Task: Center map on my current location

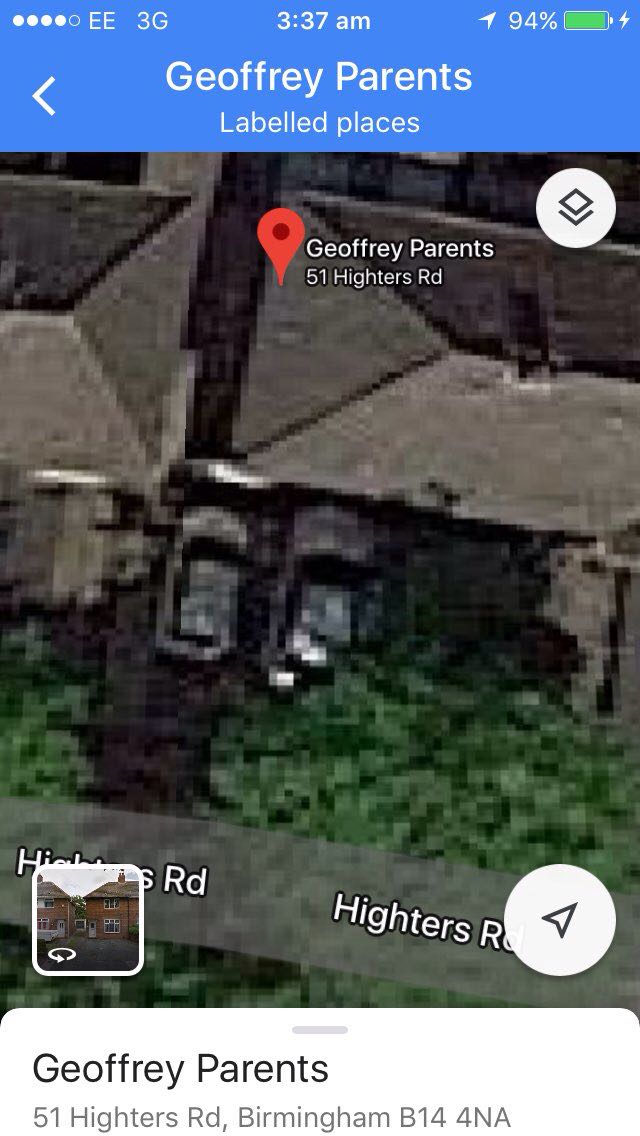Action: click(x=559, y=919)
